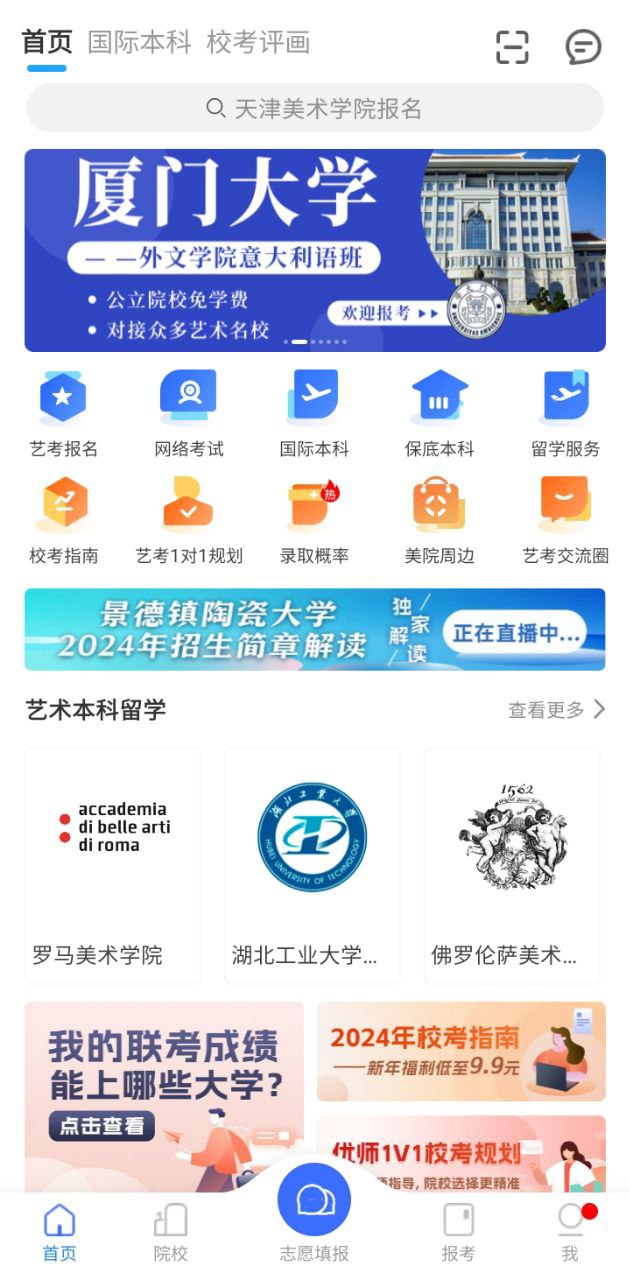Open 艺考报名 shortcut
This screenshot has height=1280, width=630.
point(64,413)
